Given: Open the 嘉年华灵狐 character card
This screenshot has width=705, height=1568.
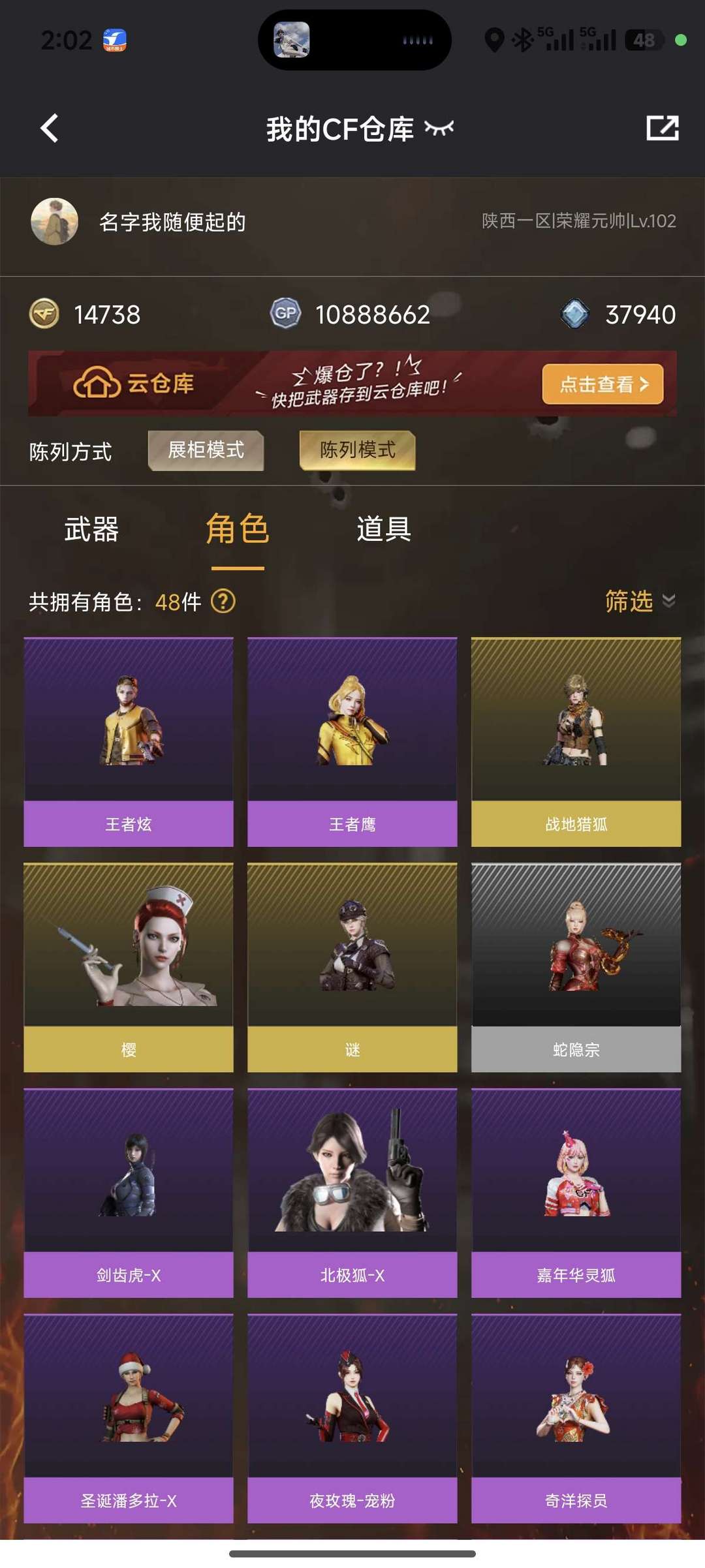Looking at the screenshot, I should coord(576,1193).
